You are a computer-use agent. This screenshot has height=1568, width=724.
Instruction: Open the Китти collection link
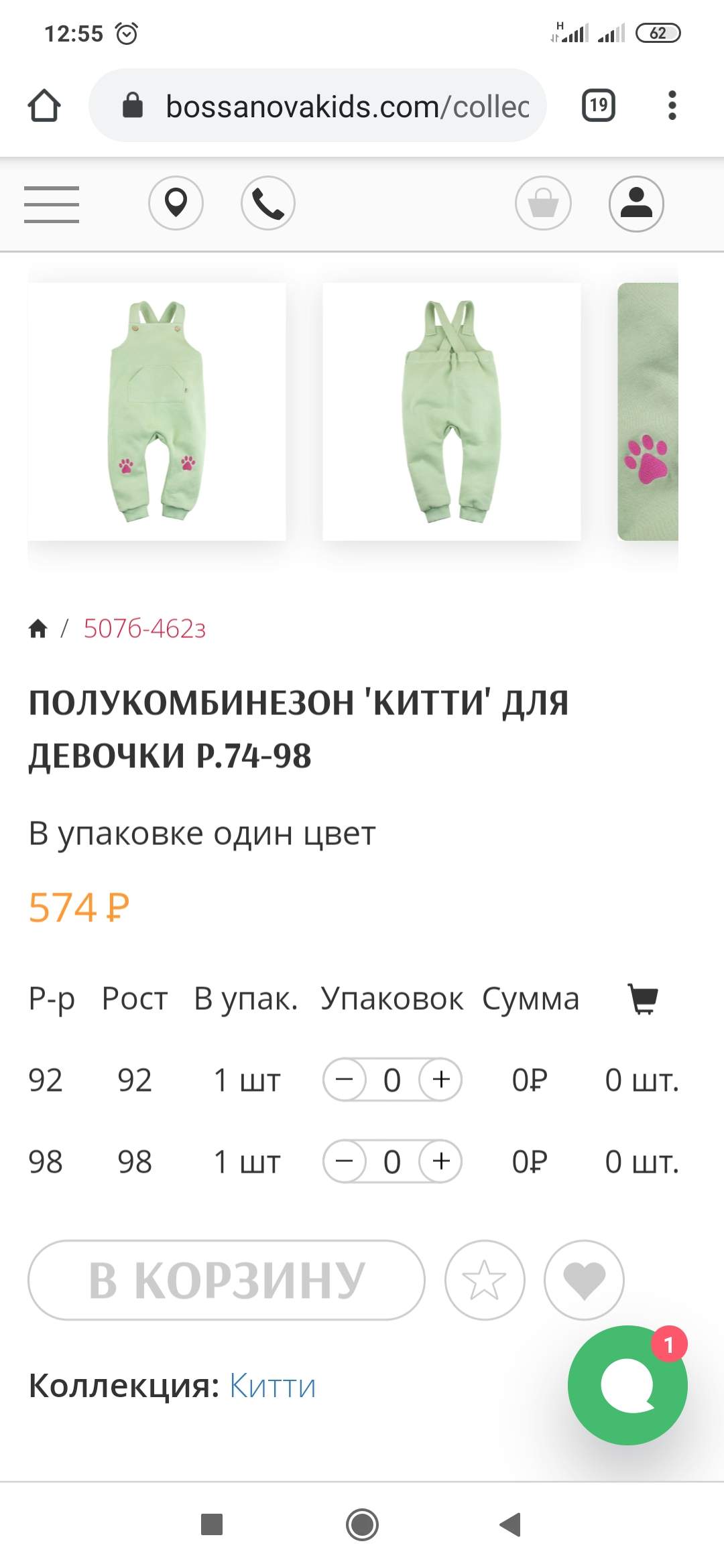[x=272, y=1386]
